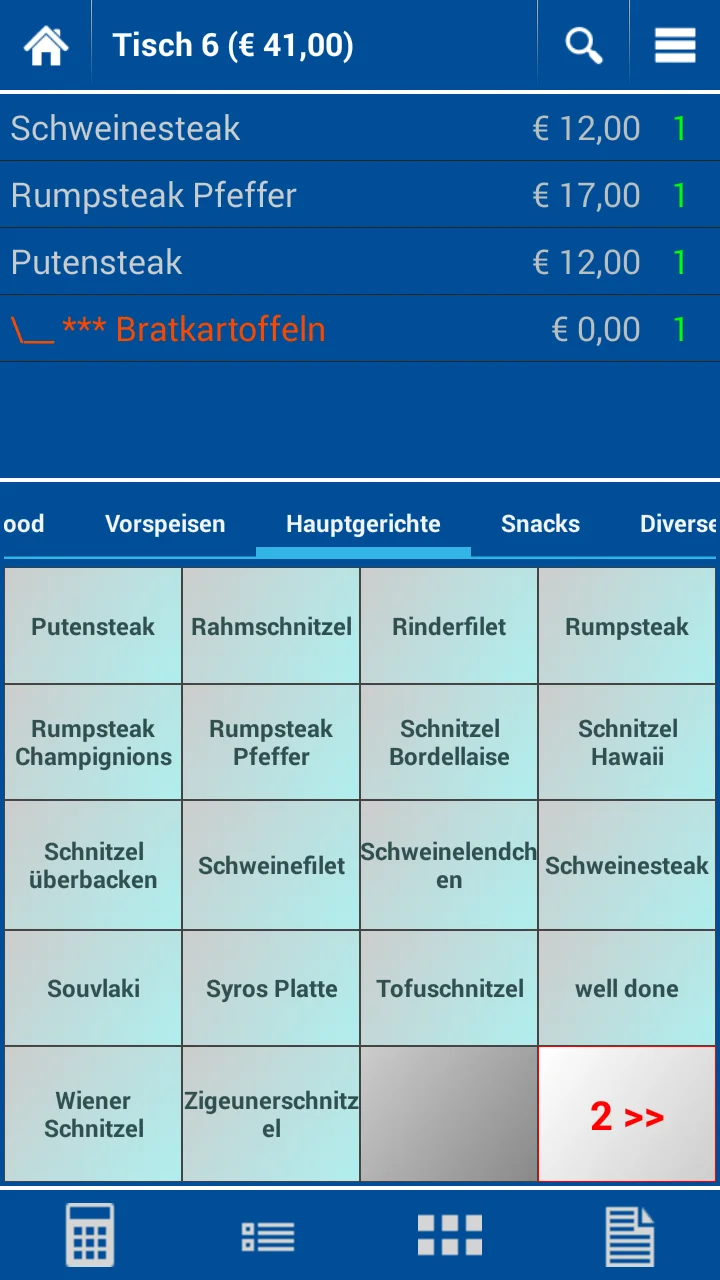Viewport: 720px width, 1280px height.
Task: Add a Wiener Schnitzel to the order
Action: 92,1114
